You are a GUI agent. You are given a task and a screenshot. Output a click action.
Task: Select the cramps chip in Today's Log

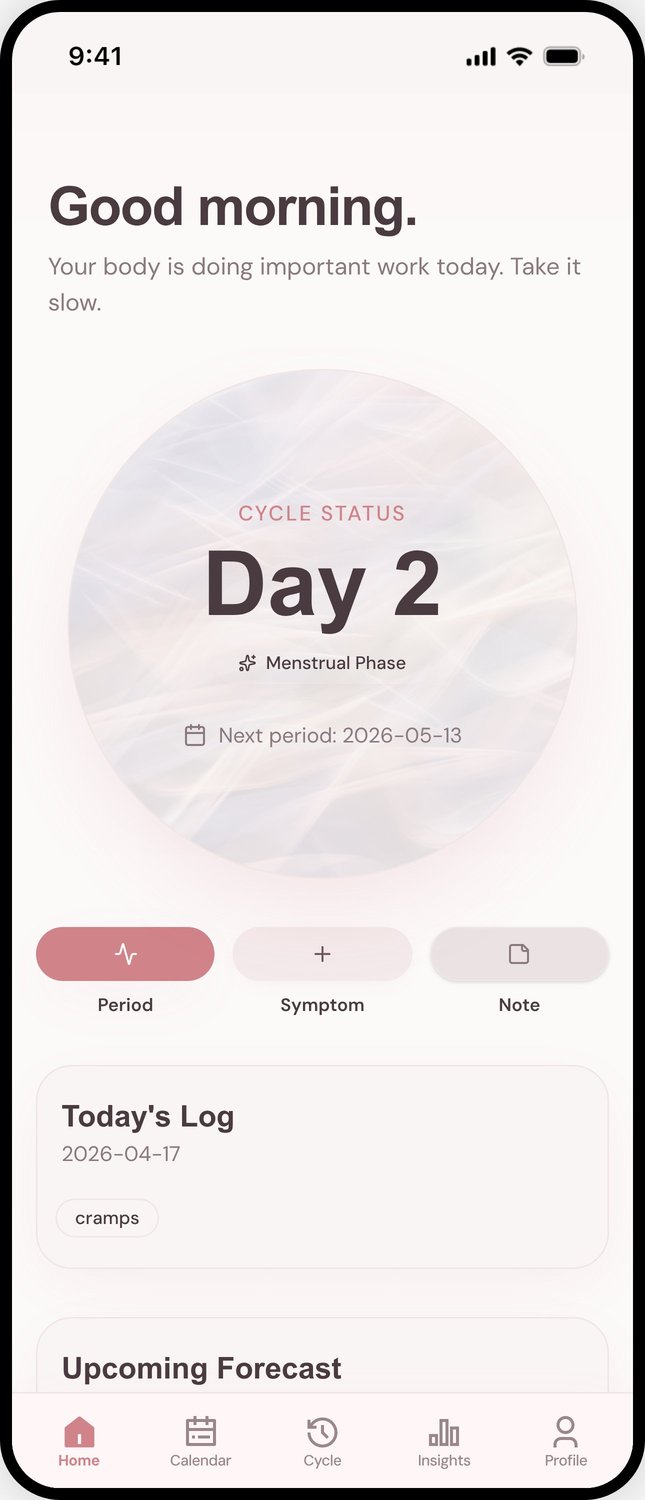coord(107,1218)
